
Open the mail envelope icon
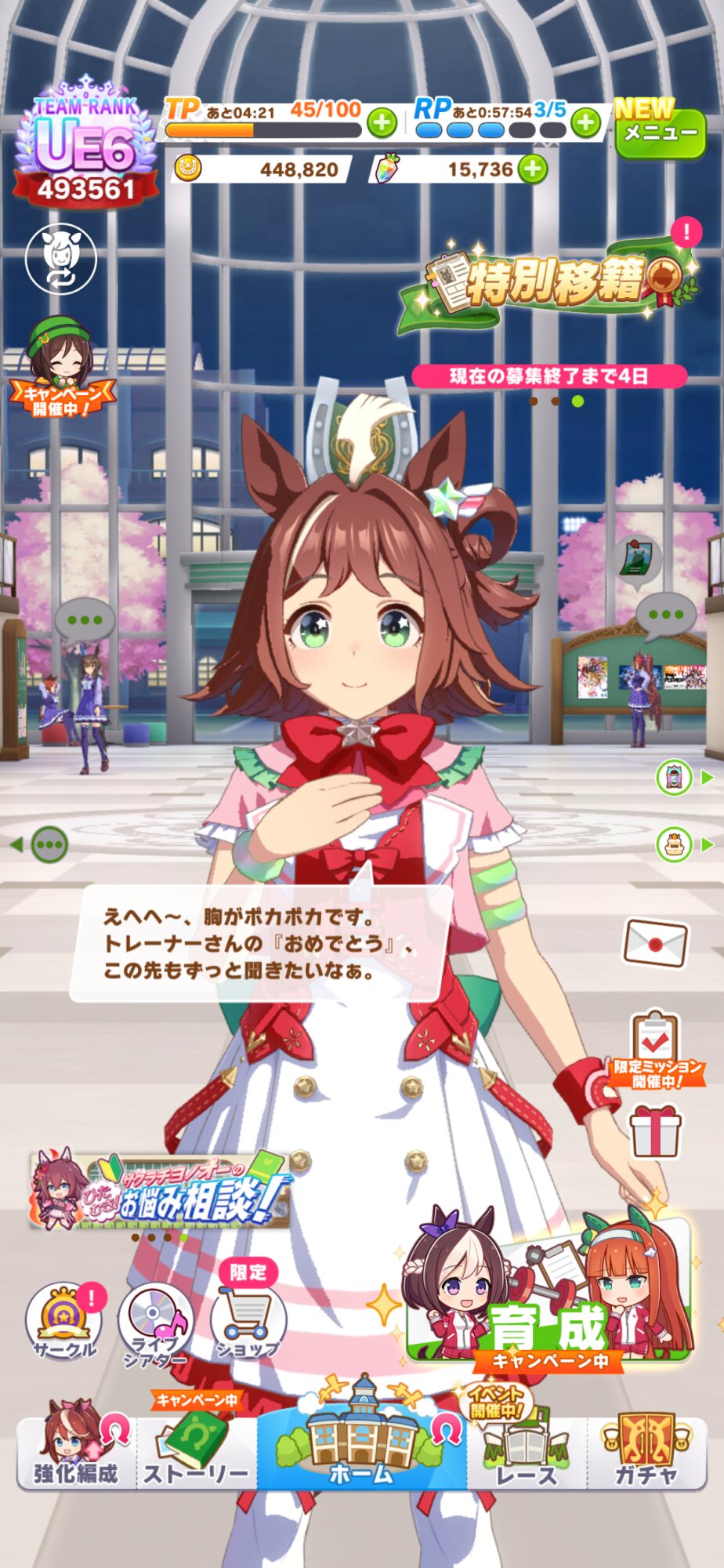click(655, 943)
